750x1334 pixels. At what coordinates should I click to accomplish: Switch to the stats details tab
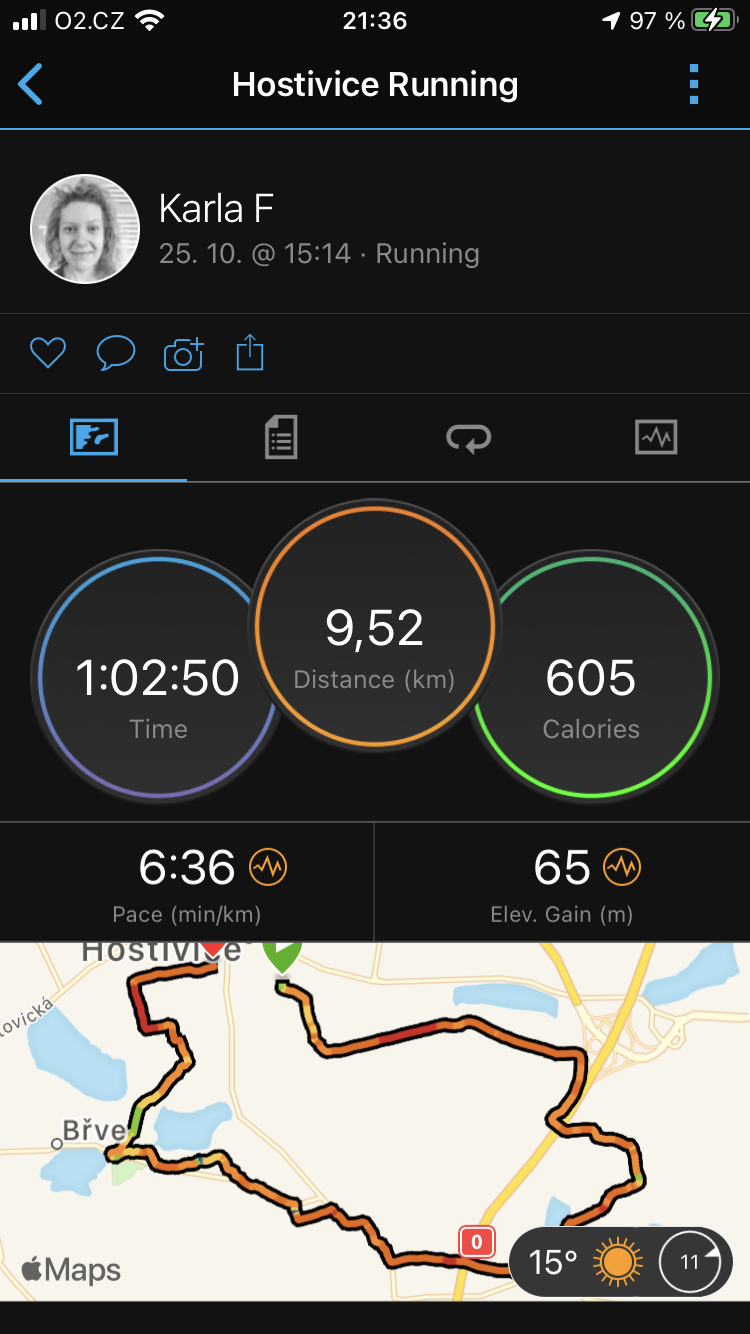(x=281, y=438)
